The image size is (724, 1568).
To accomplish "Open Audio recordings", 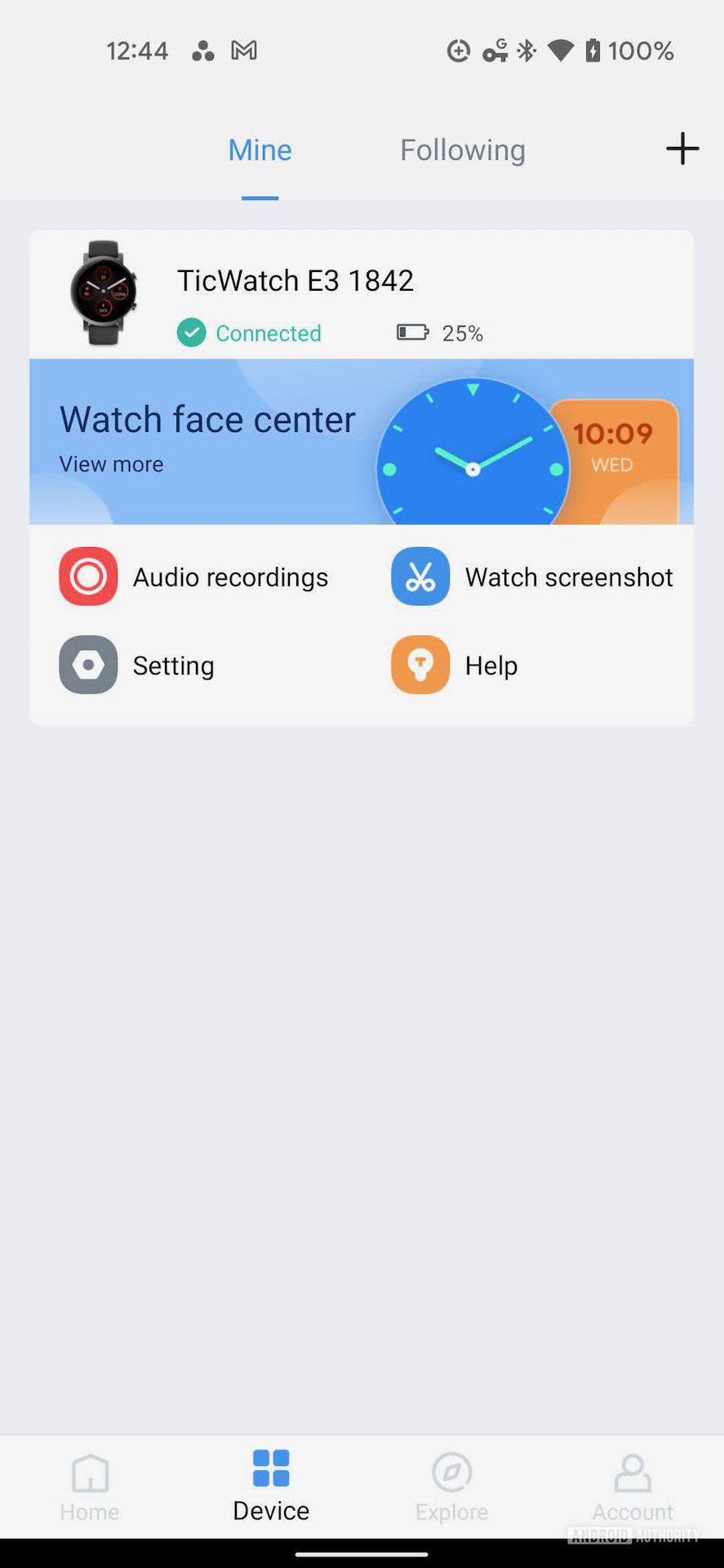I will (x=194, y=577).
